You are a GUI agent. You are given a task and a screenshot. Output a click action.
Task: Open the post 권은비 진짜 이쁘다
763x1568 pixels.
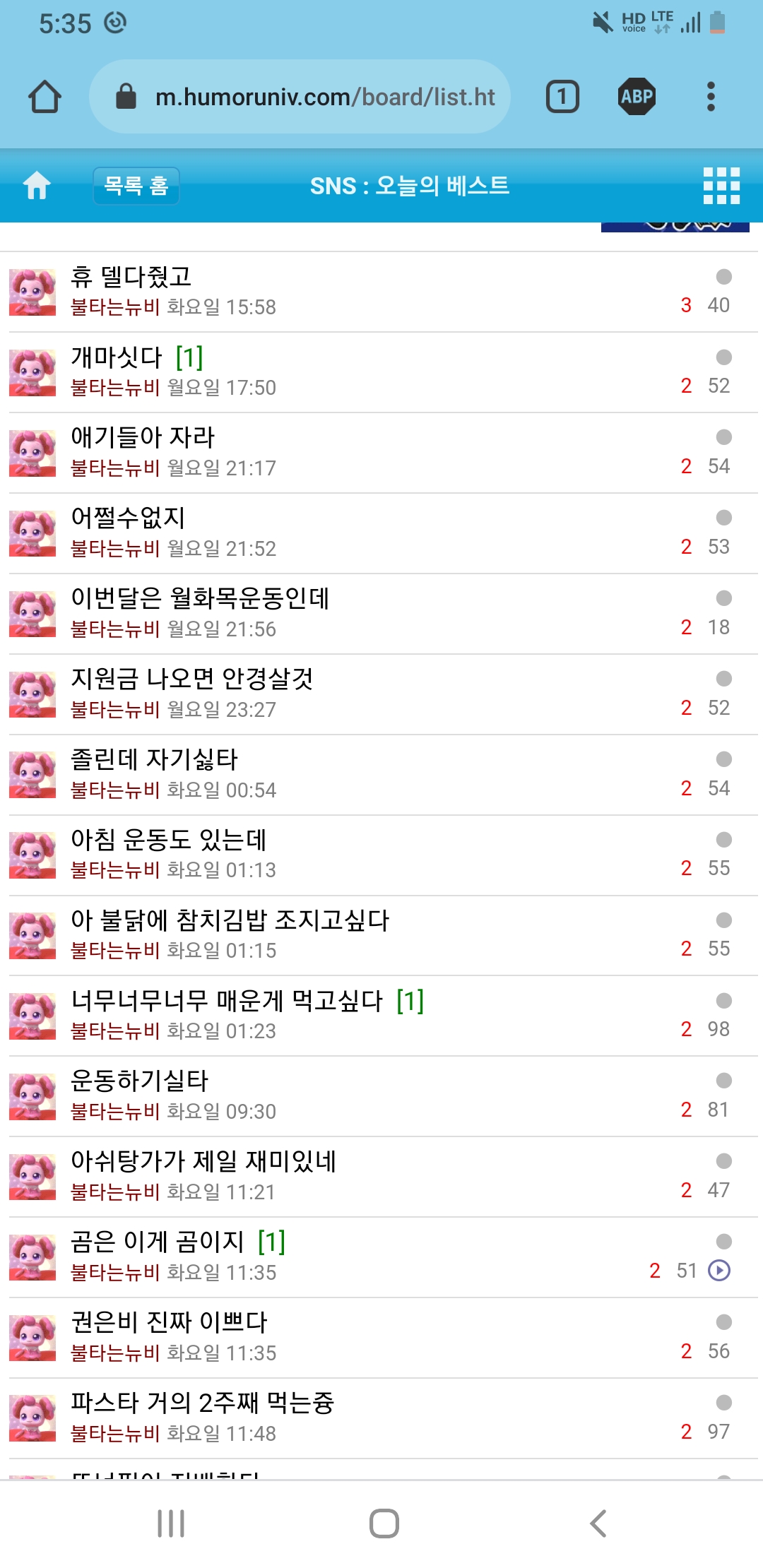[381, 1338]
